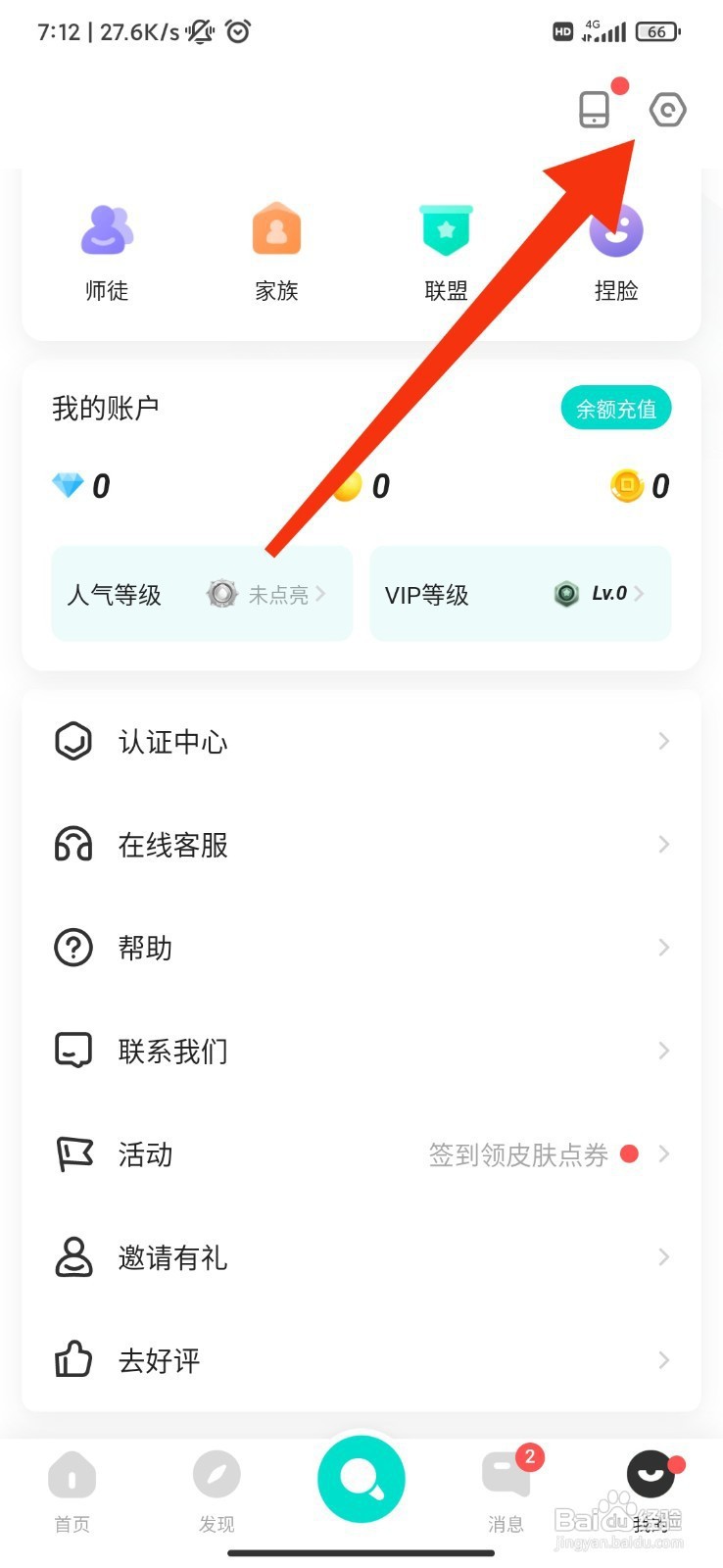Image resolution: width=723 pixels, height=1568 pixels.
Task: Open the settings gear at top right
Action: click(x=667, y=110)
